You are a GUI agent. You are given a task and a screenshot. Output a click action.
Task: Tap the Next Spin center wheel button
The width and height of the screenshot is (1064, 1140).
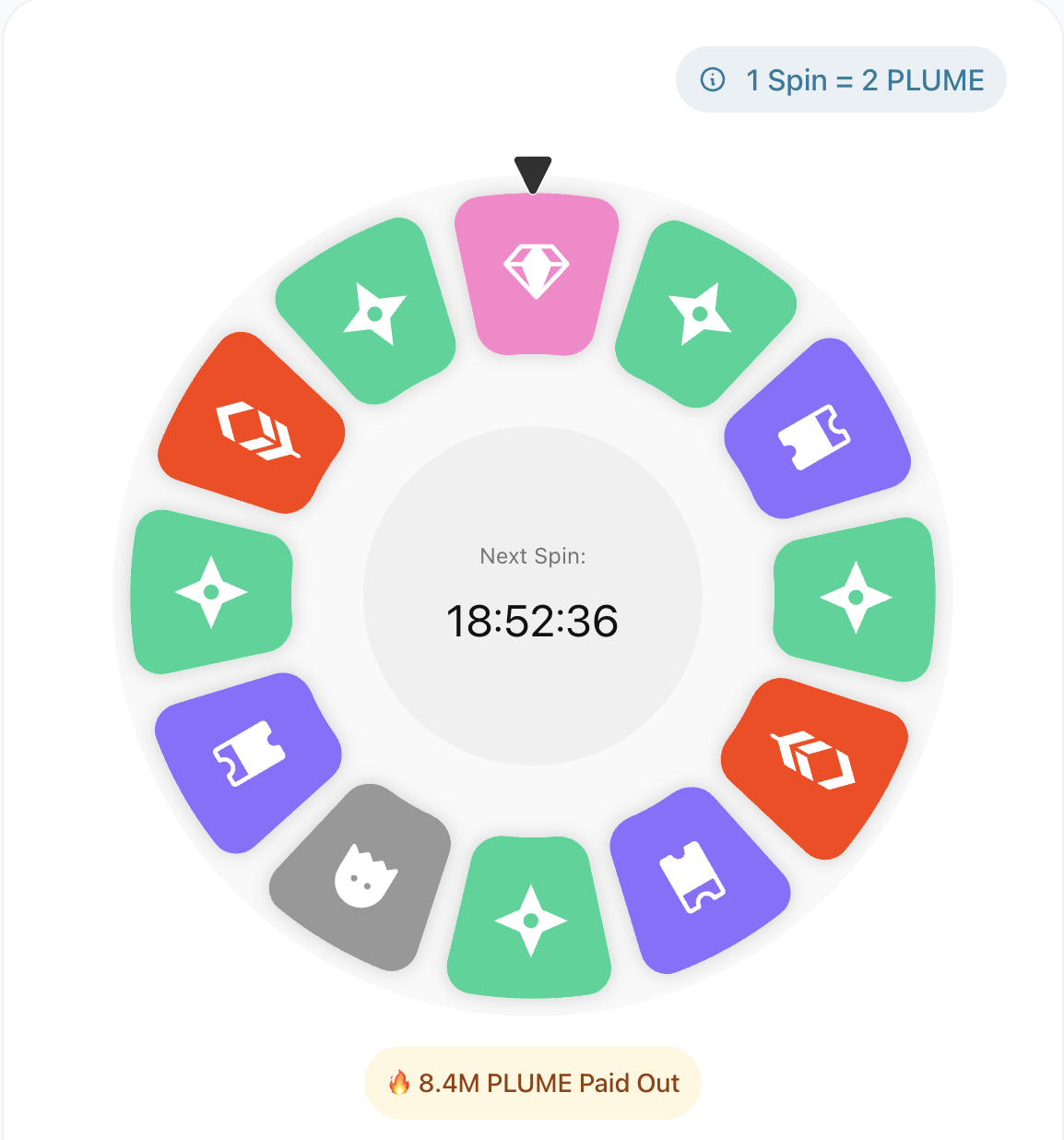533,596
